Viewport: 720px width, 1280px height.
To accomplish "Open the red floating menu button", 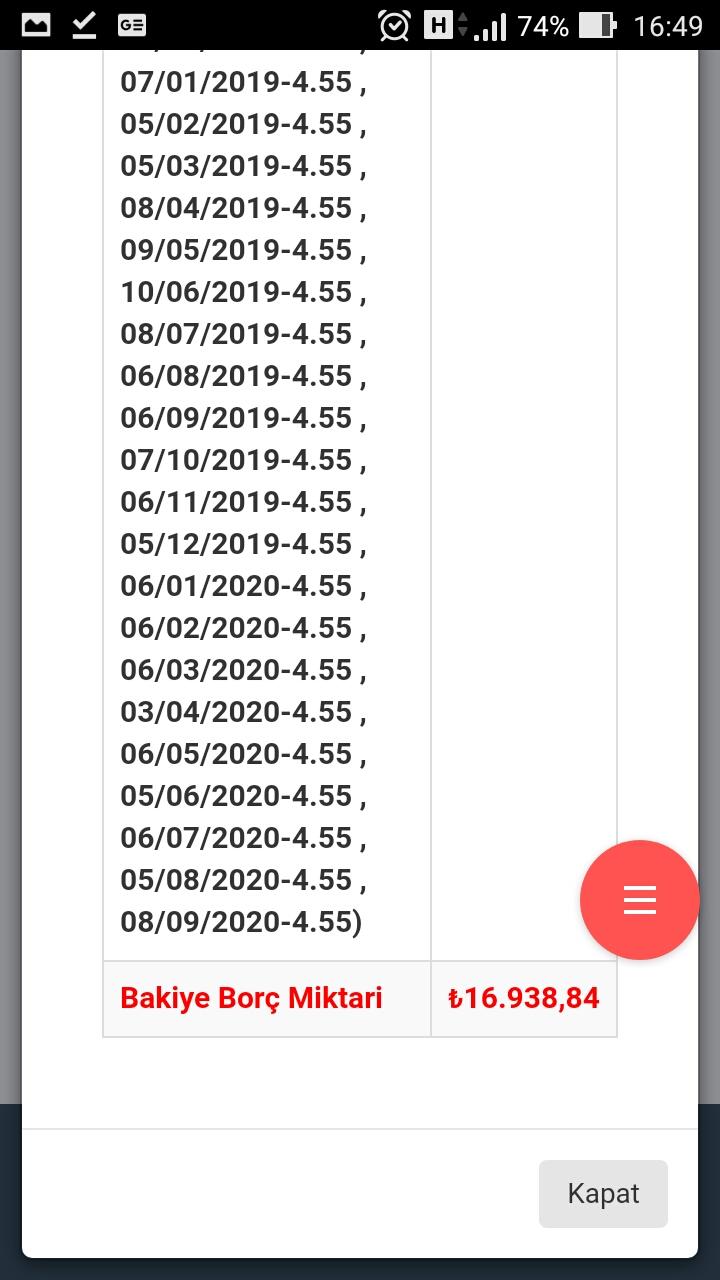I will click(x=640, y=900).
